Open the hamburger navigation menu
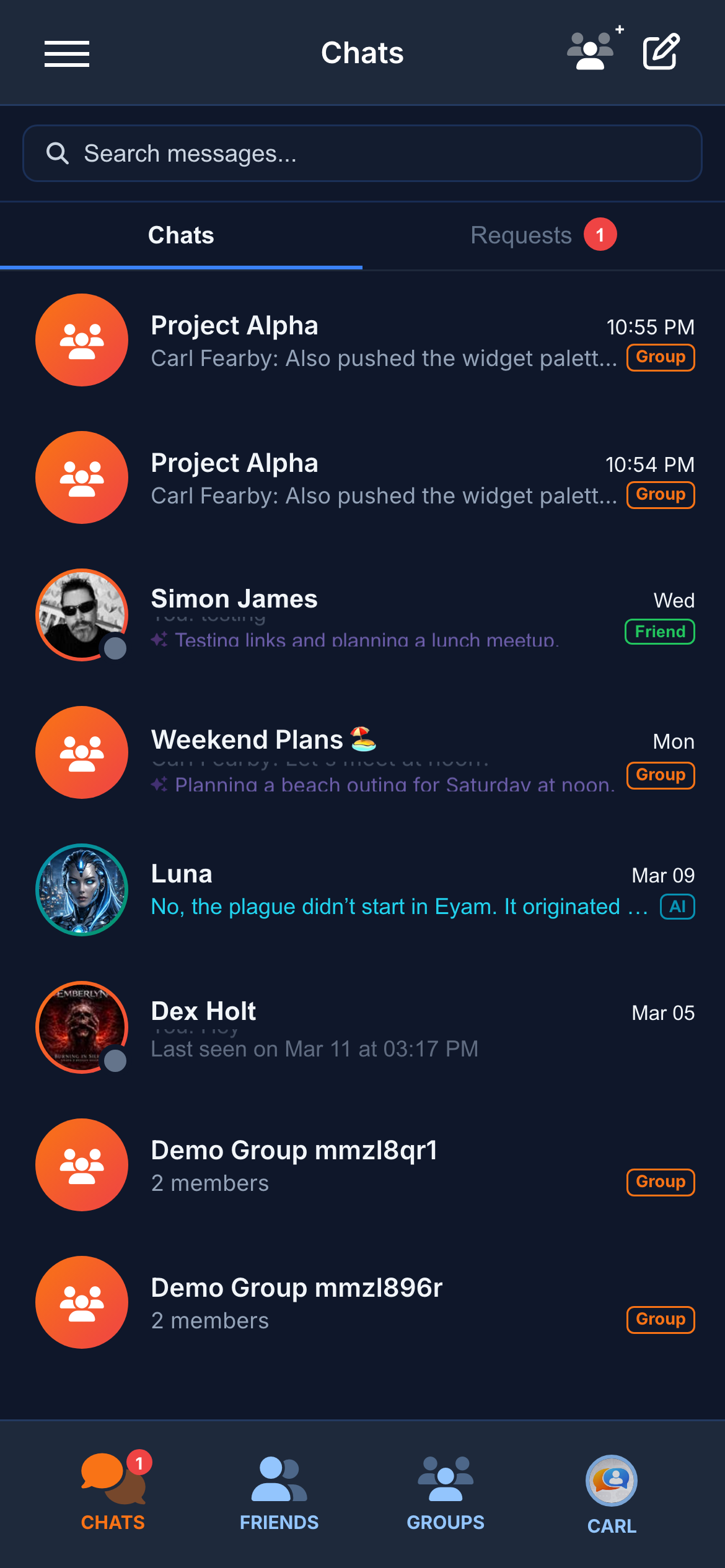 [66, 53]
